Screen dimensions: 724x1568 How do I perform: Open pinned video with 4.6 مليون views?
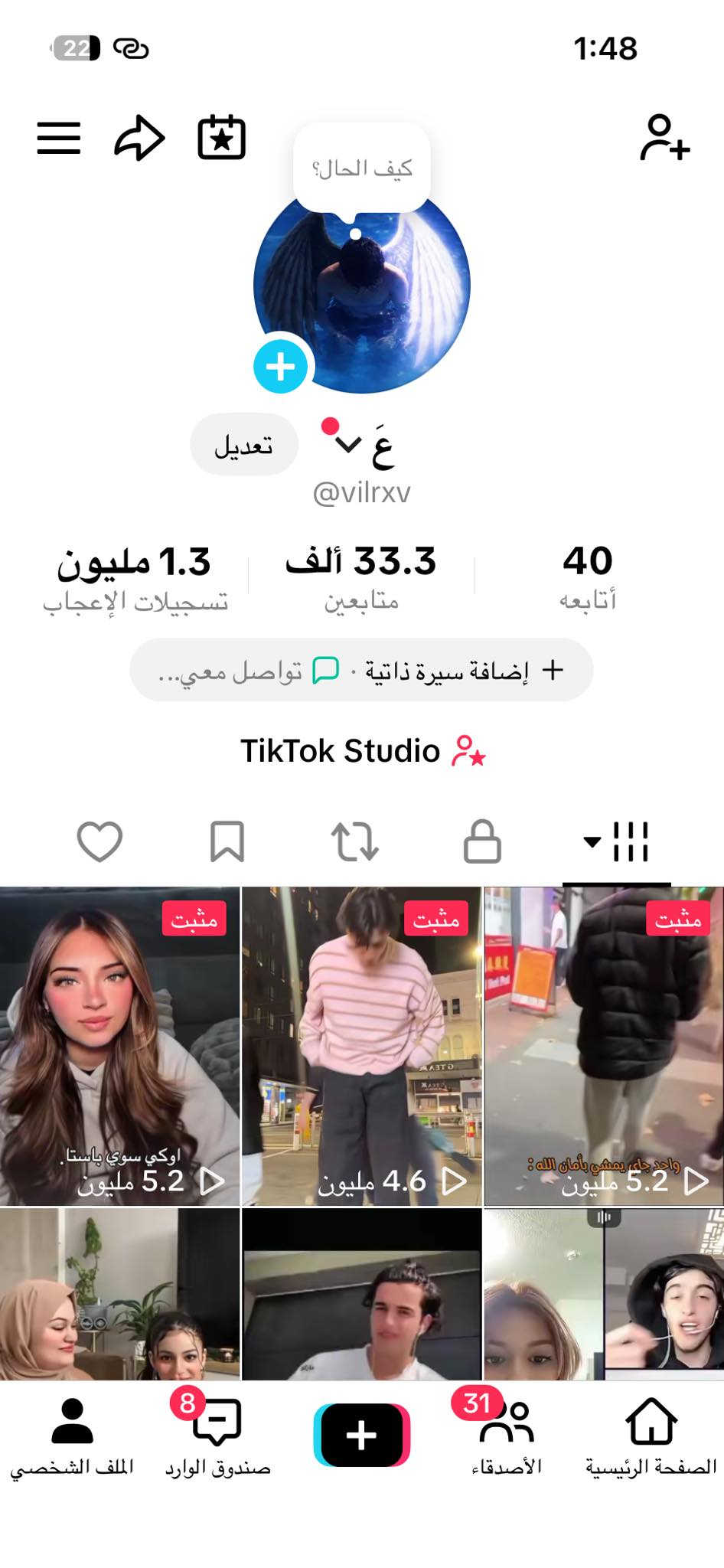pos(361,1046)
